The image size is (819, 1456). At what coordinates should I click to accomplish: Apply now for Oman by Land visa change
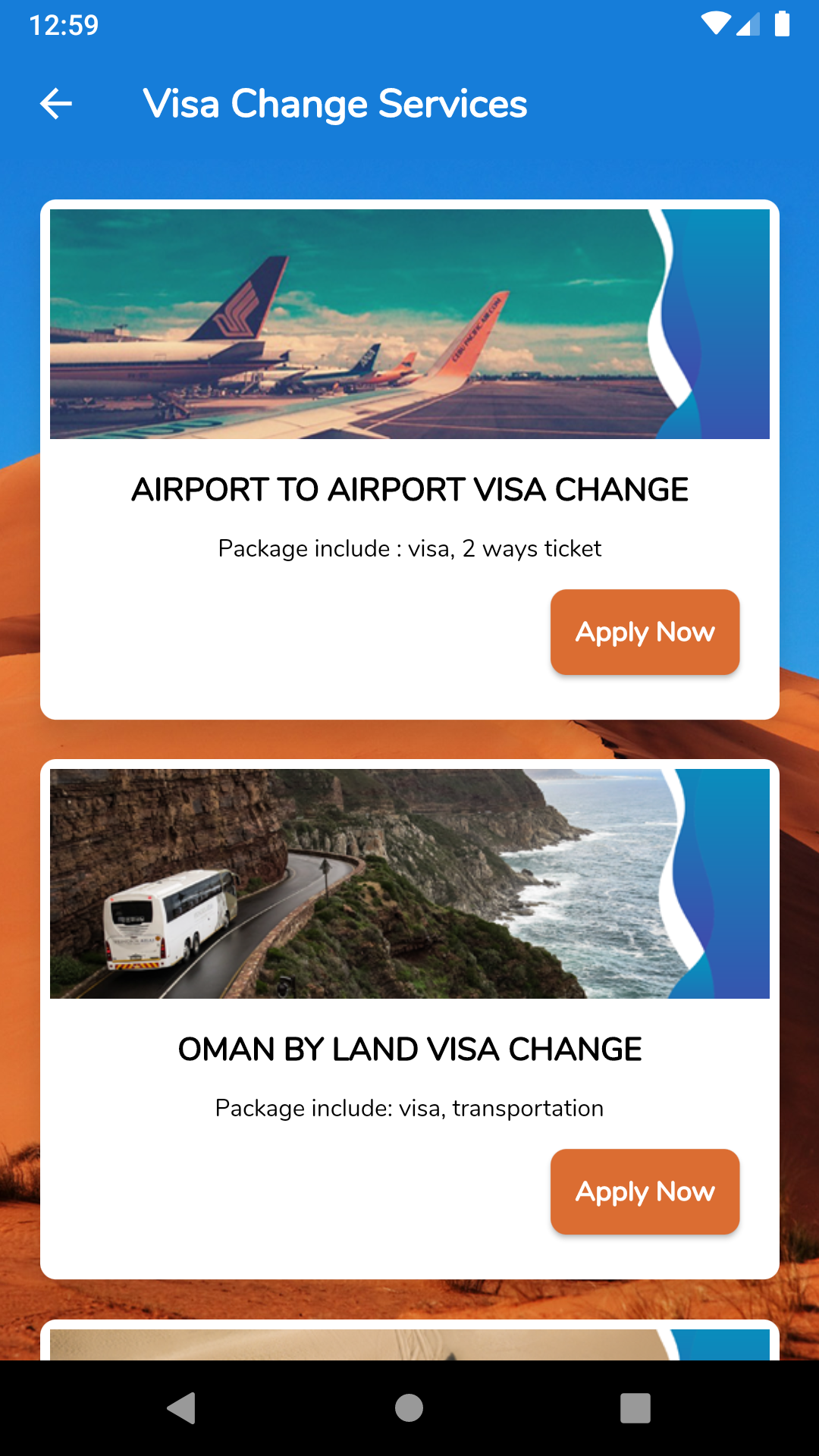tap(645, 1191)
